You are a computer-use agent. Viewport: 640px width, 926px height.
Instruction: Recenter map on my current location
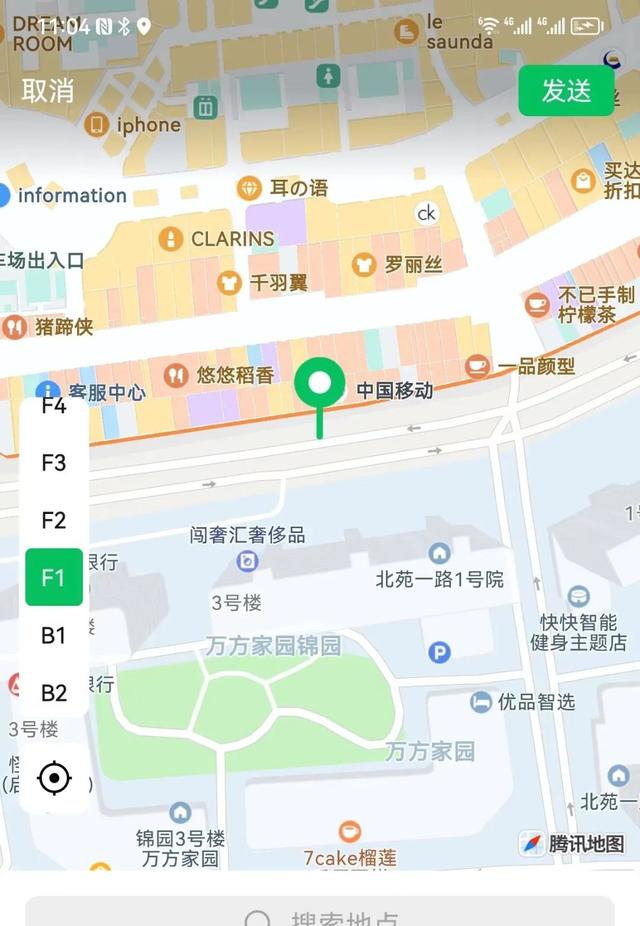(54, 778)
